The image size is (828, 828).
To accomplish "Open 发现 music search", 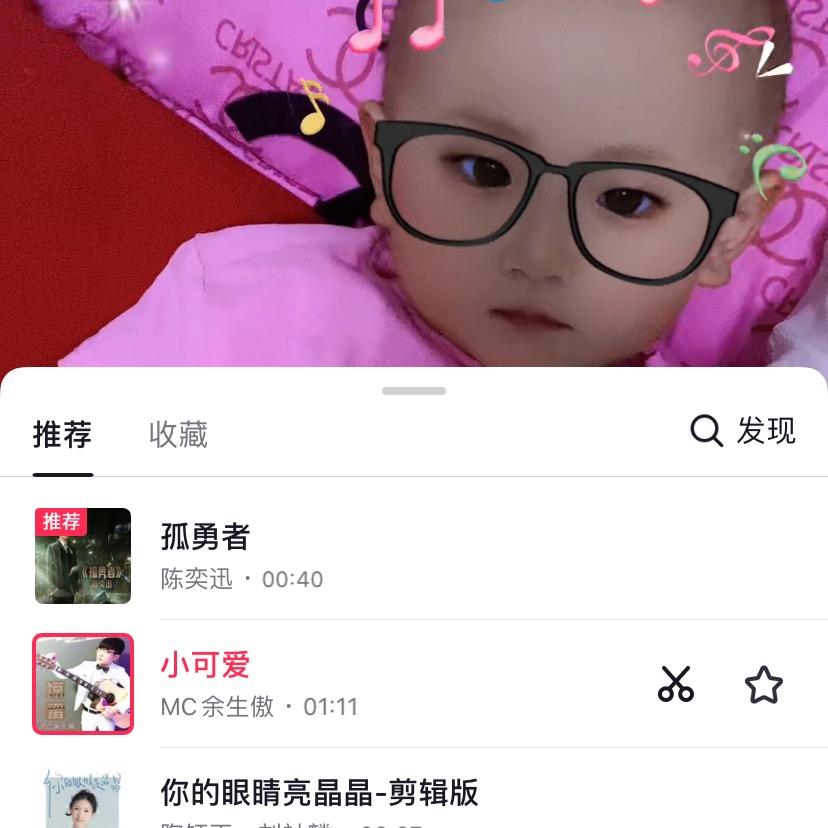I will (743, 431).
